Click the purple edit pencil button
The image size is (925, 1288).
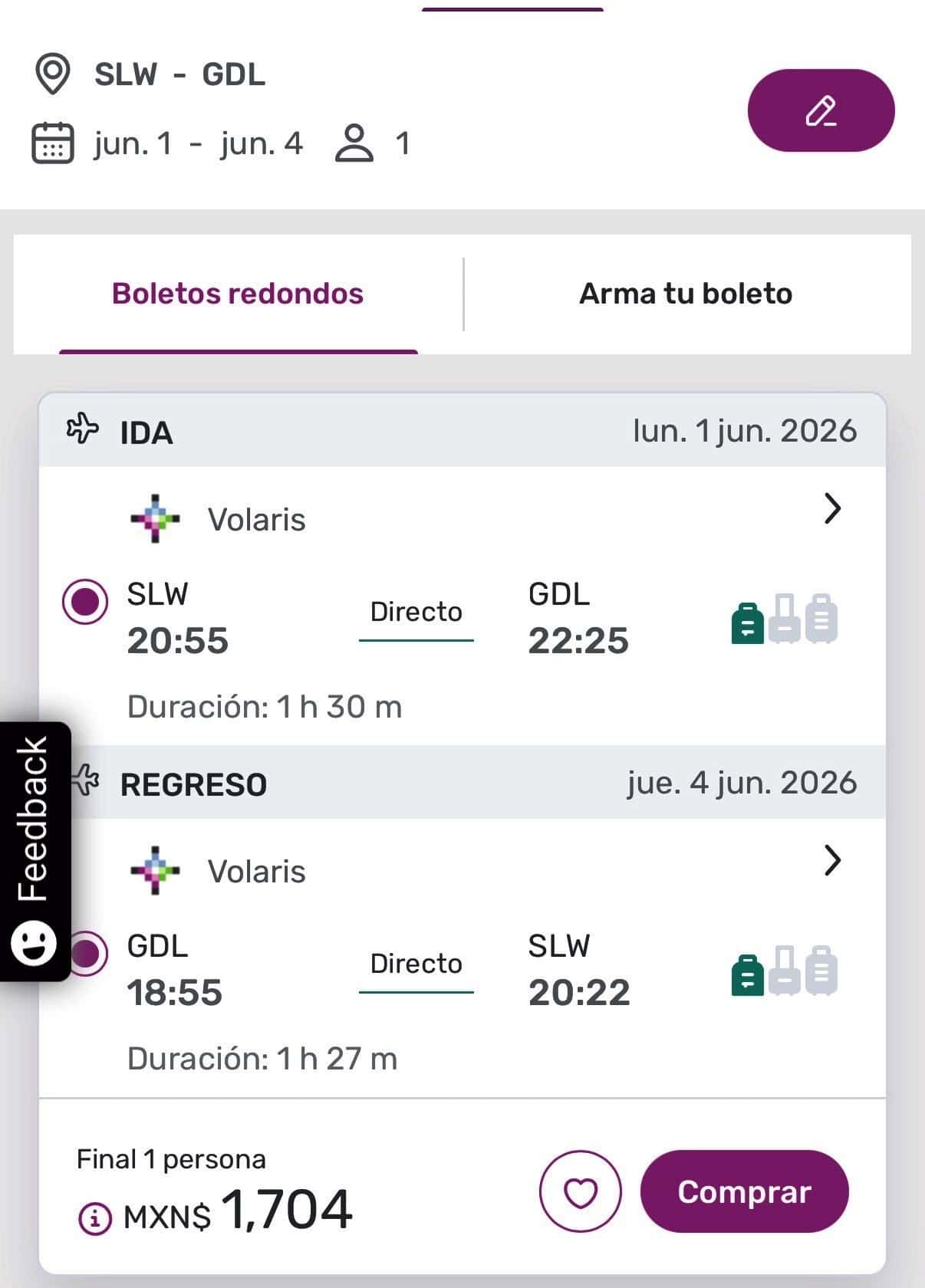point(820,110)
